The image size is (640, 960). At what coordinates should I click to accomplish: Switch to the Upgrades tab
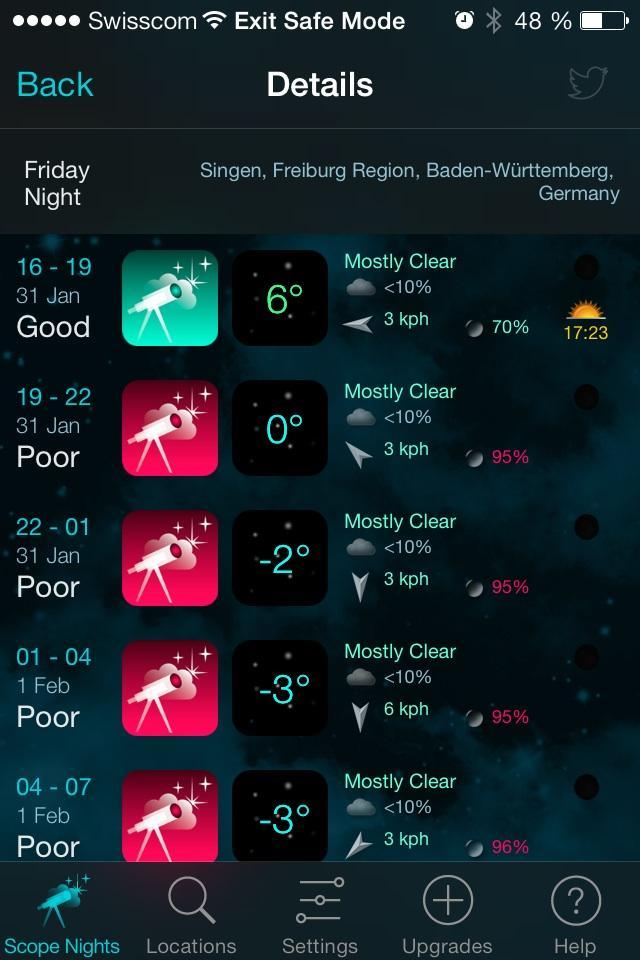447,913
